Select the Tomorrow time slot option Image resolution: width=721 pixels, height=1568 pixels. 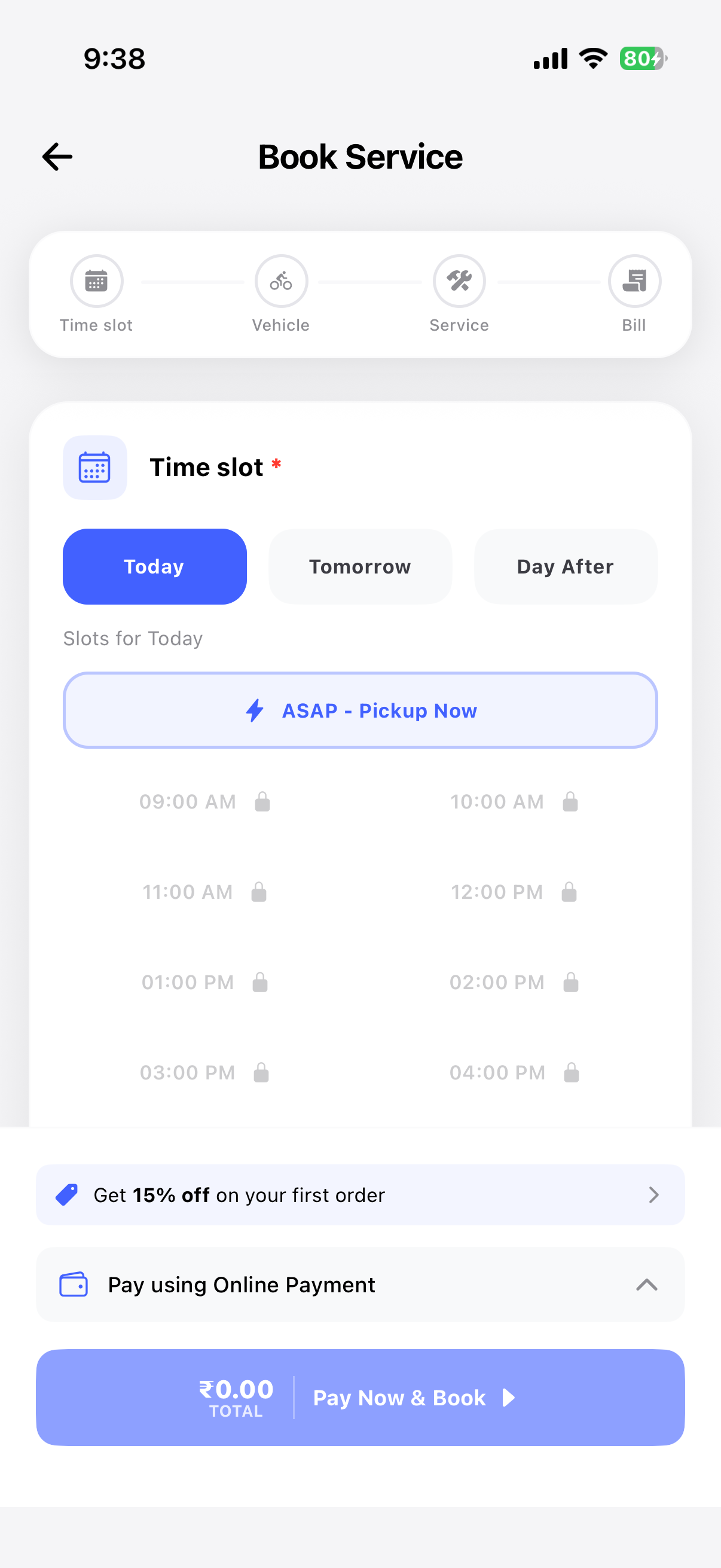click(x=359, y=566)
